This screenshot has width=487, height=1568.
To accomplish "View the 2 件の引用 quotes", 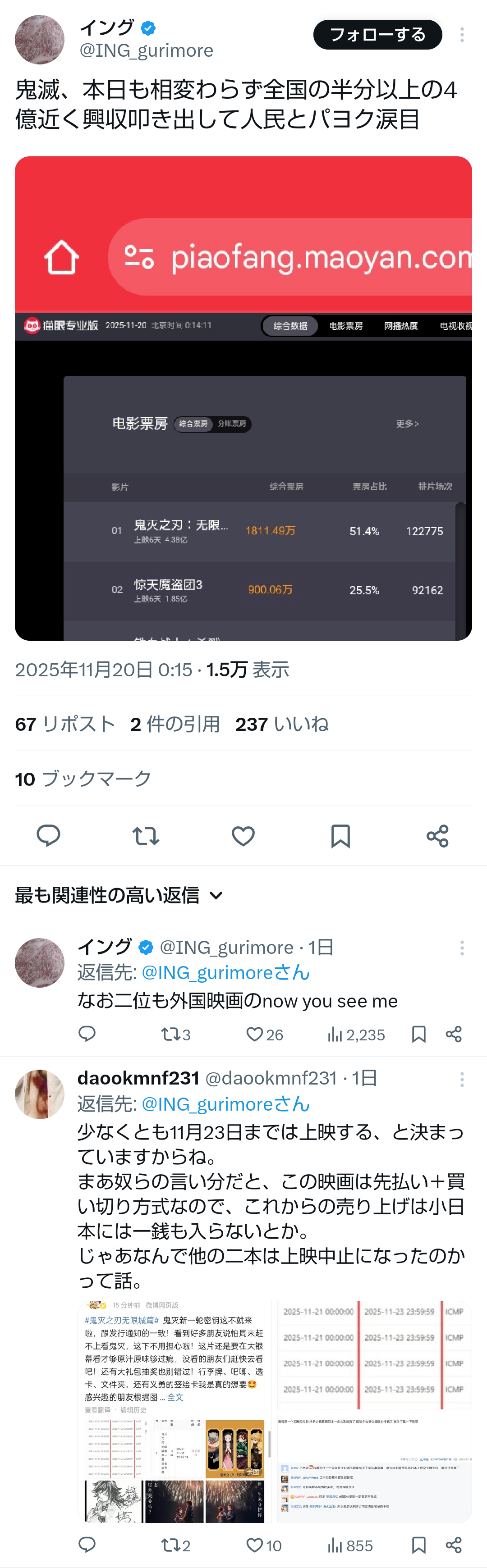I will [175, 724].
